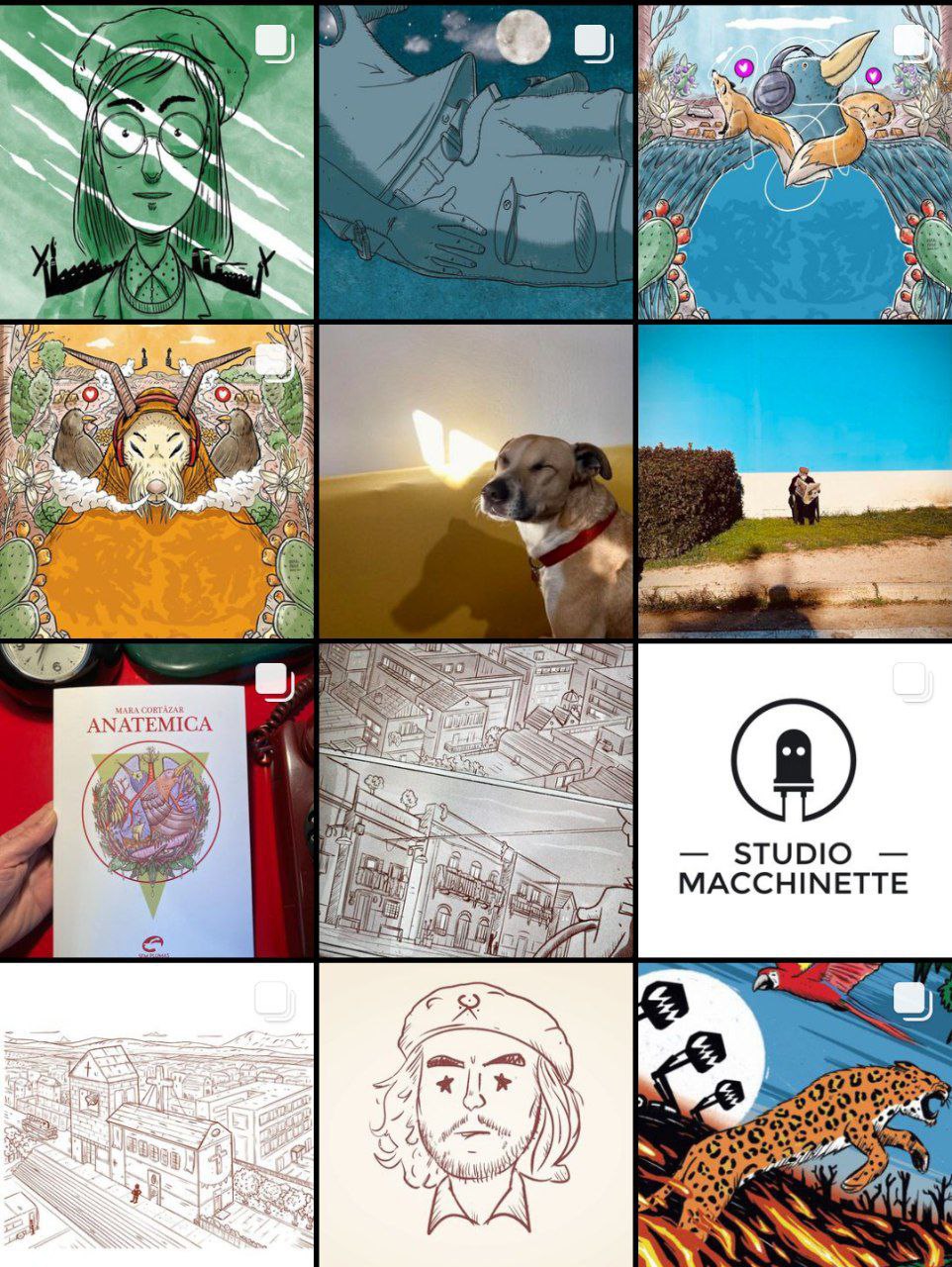
Task: Open the foxes with headphones illustration post
Action: click(795, 160)
